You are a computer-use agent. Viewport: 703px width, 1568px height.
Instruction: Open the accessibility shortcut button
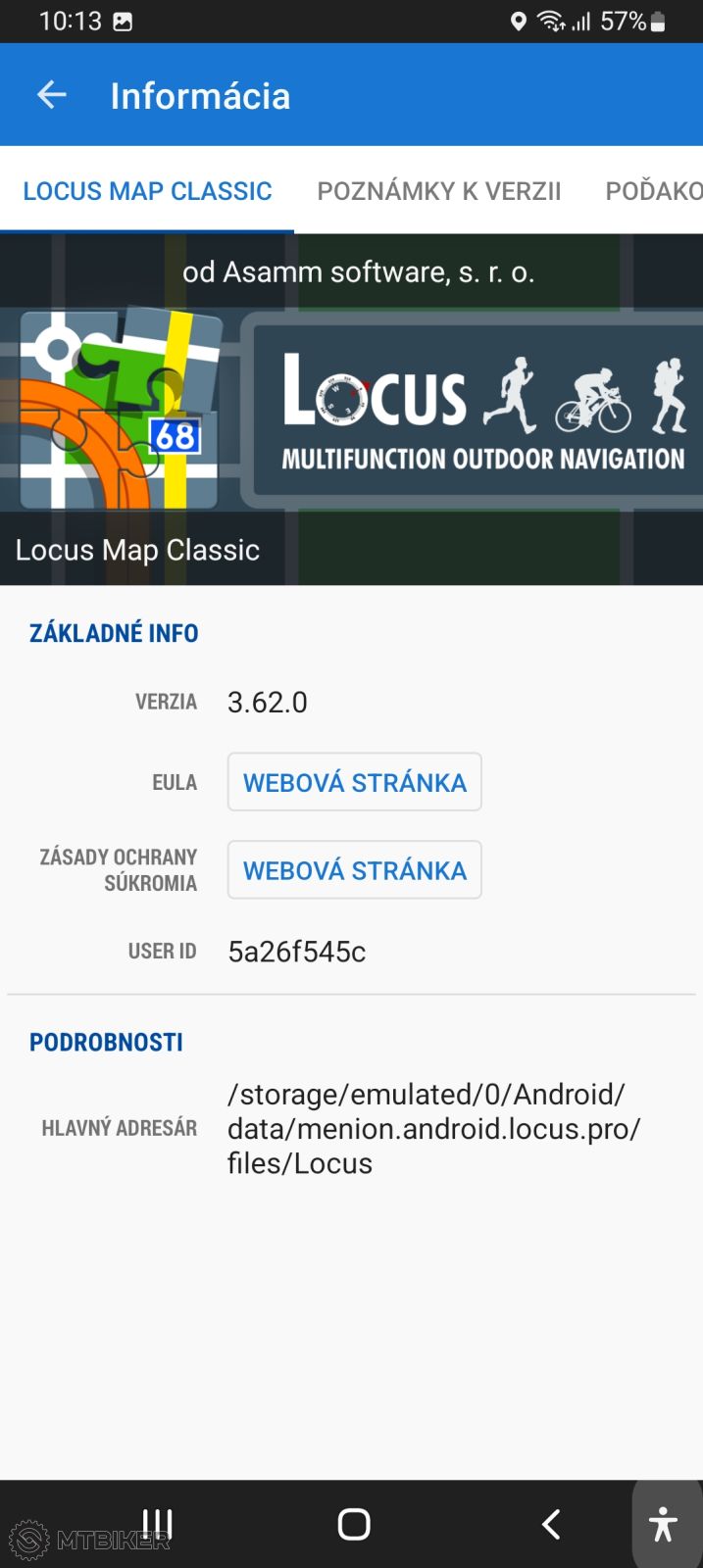click(664, 1525)
